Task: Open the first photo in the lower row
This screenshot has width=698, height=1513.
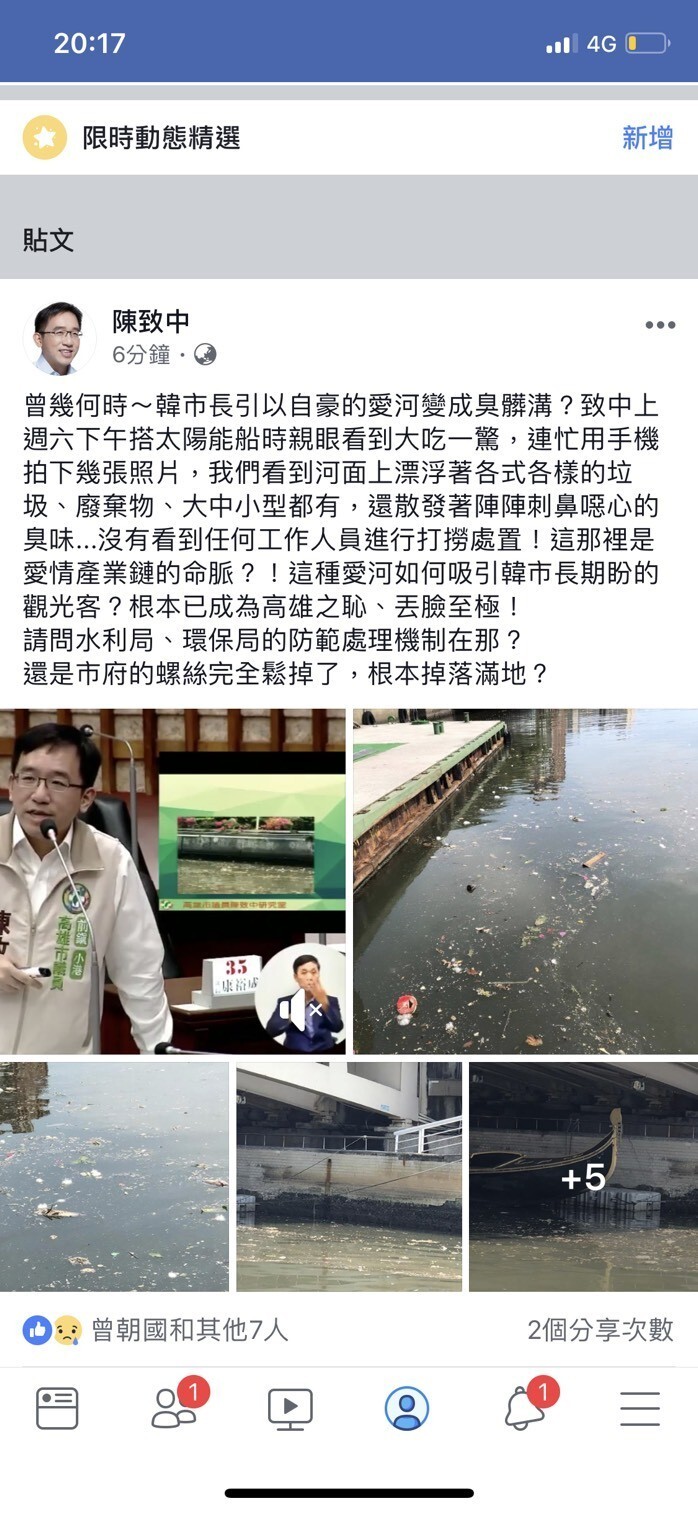Action: 114,1176
